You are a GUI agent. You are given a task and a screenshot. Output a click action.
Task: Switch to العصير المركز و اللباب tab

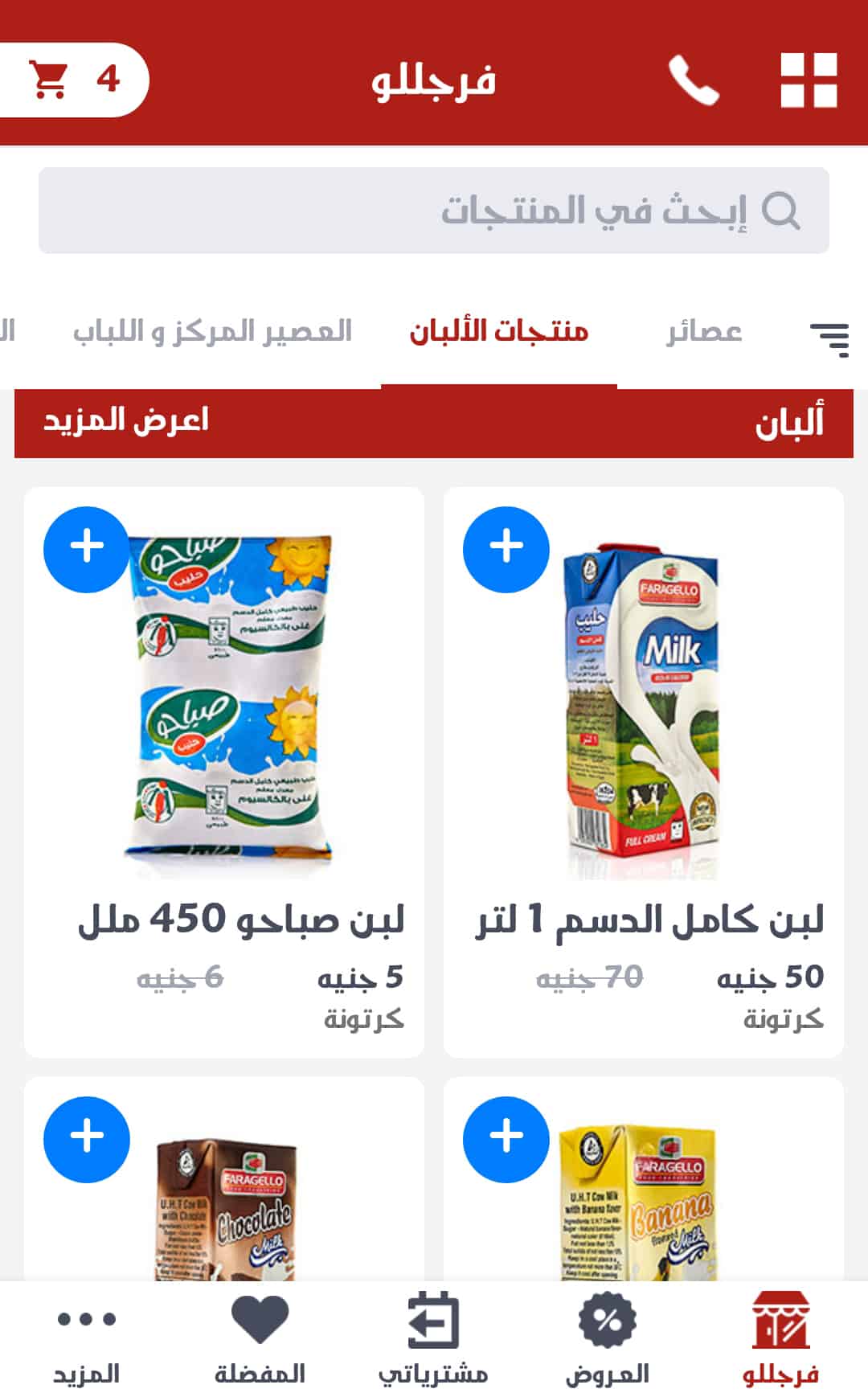tap(212, 331)
